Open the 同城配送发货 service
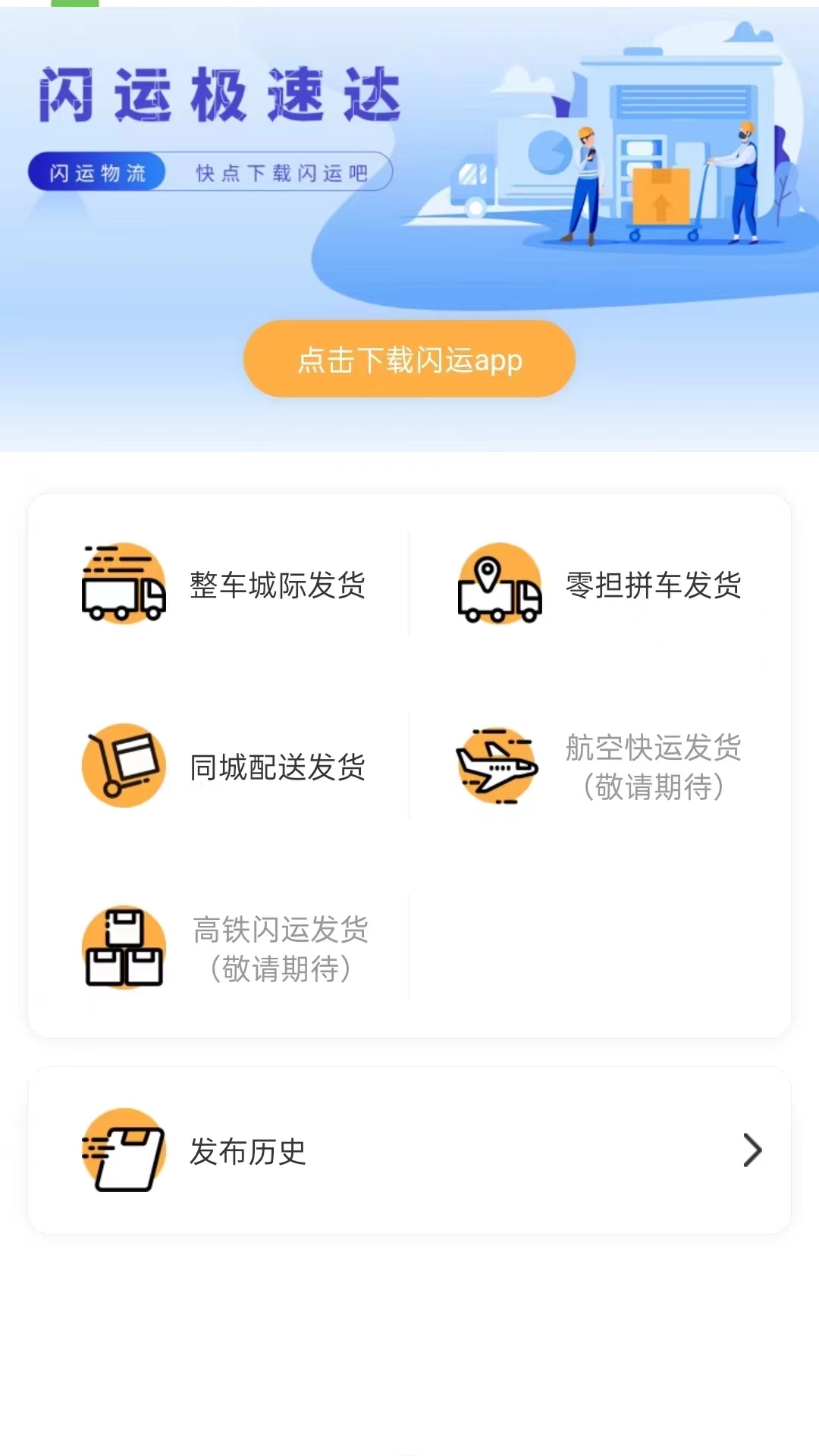The height and width of the screenshot is (1456, 819). 277,766
